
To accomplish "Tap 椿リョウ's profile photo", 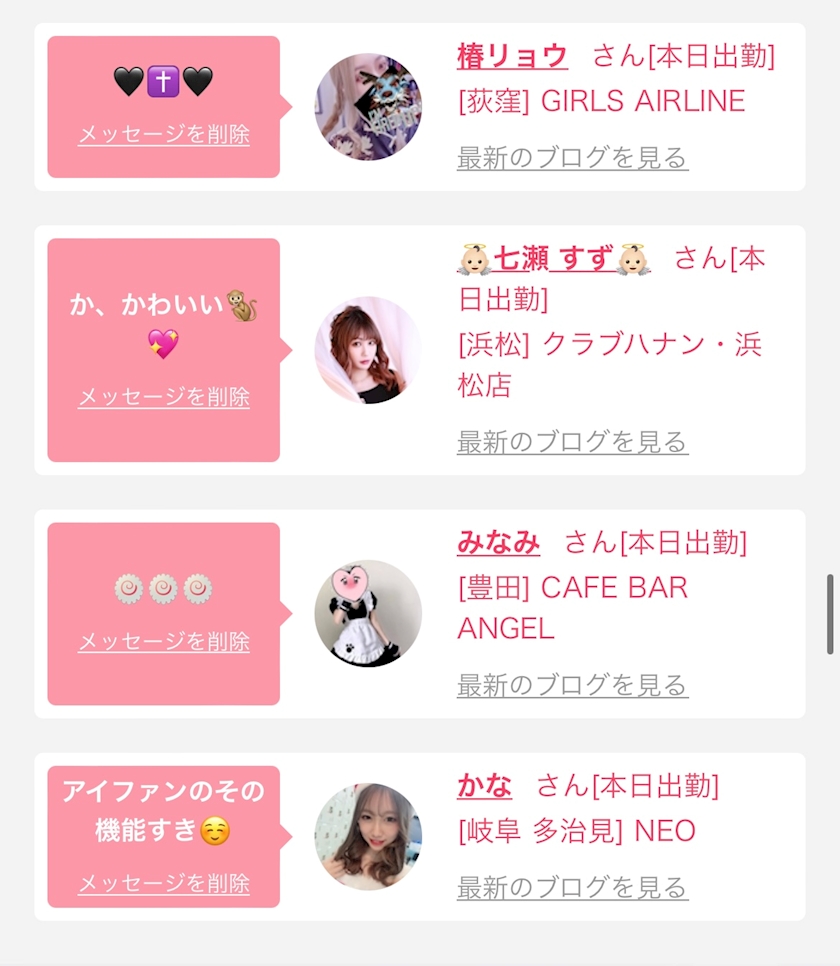I will 368,107.
